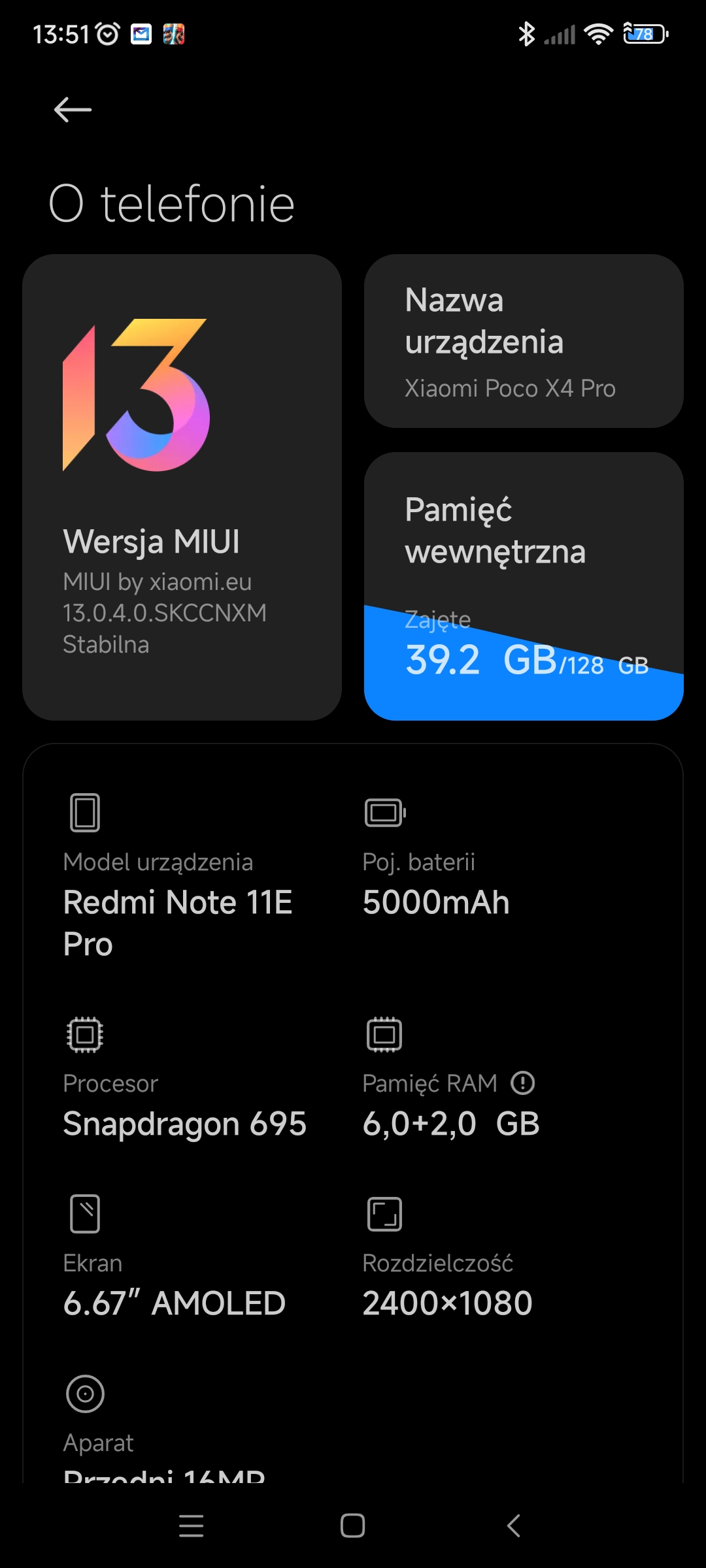706x1568 pixels.
Task: Open the Wersja MIUI card
Action: (182, 487)
